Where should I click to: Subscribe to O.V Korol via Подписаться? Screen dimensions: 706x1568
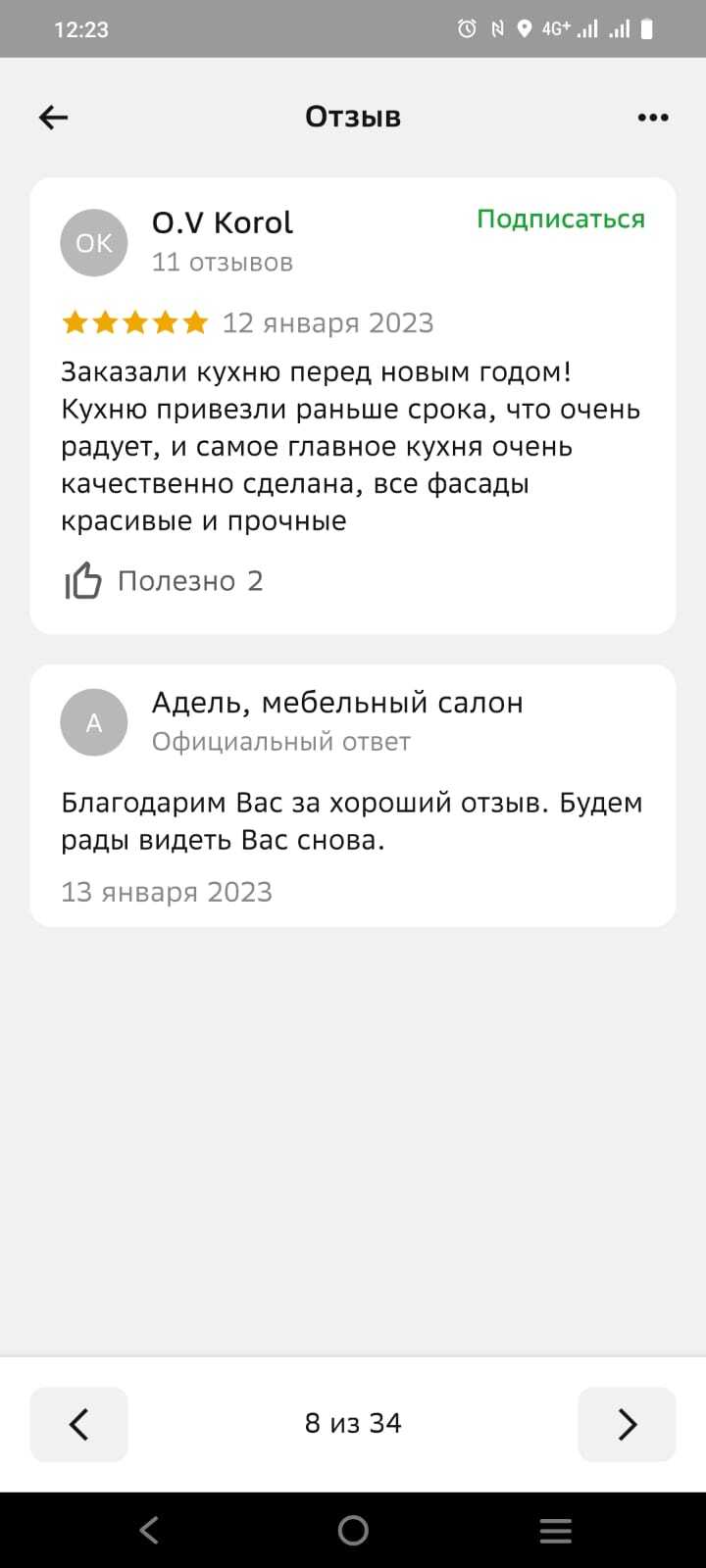561,220
